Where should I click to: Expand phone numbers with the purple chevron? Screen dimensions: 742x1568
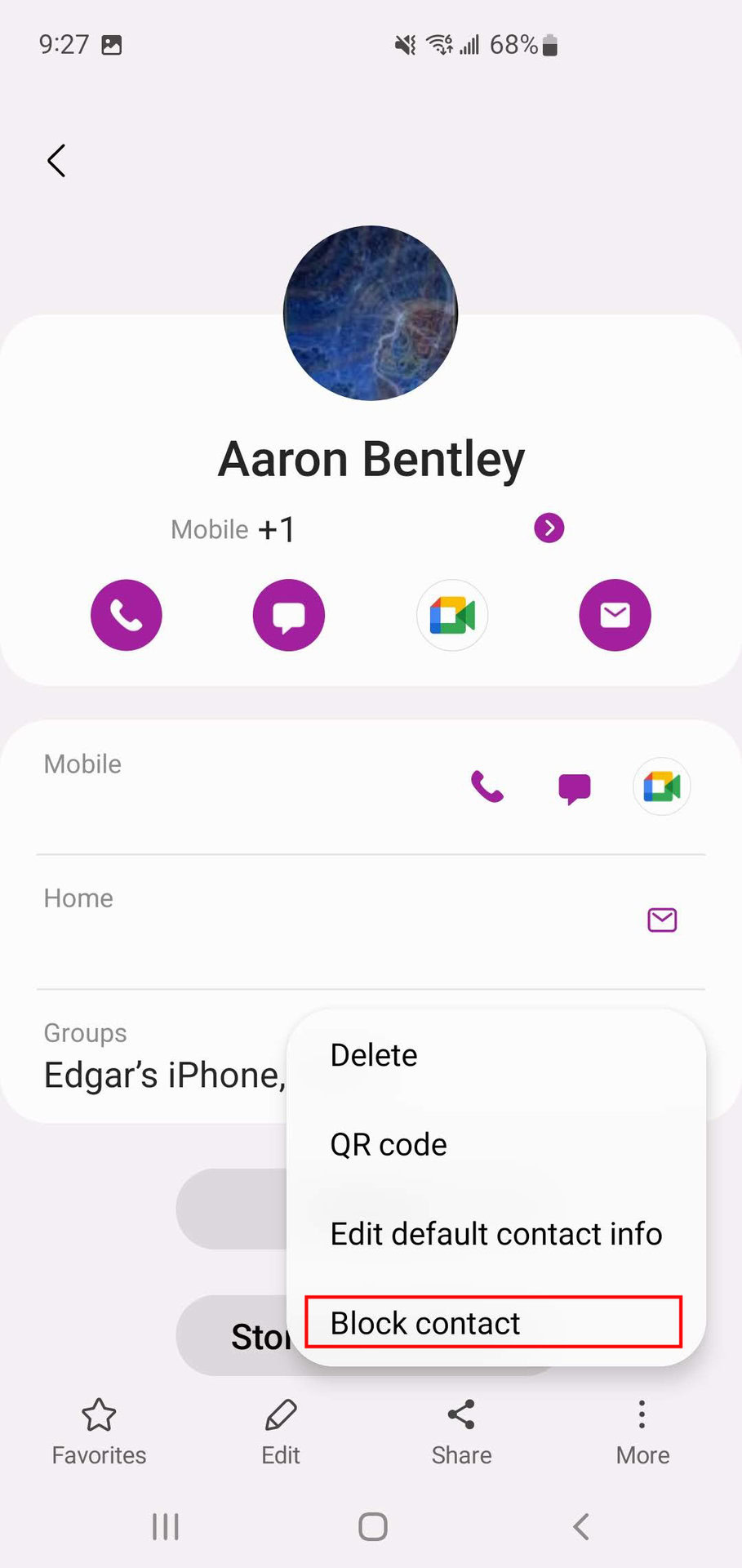tap(549, 528)
